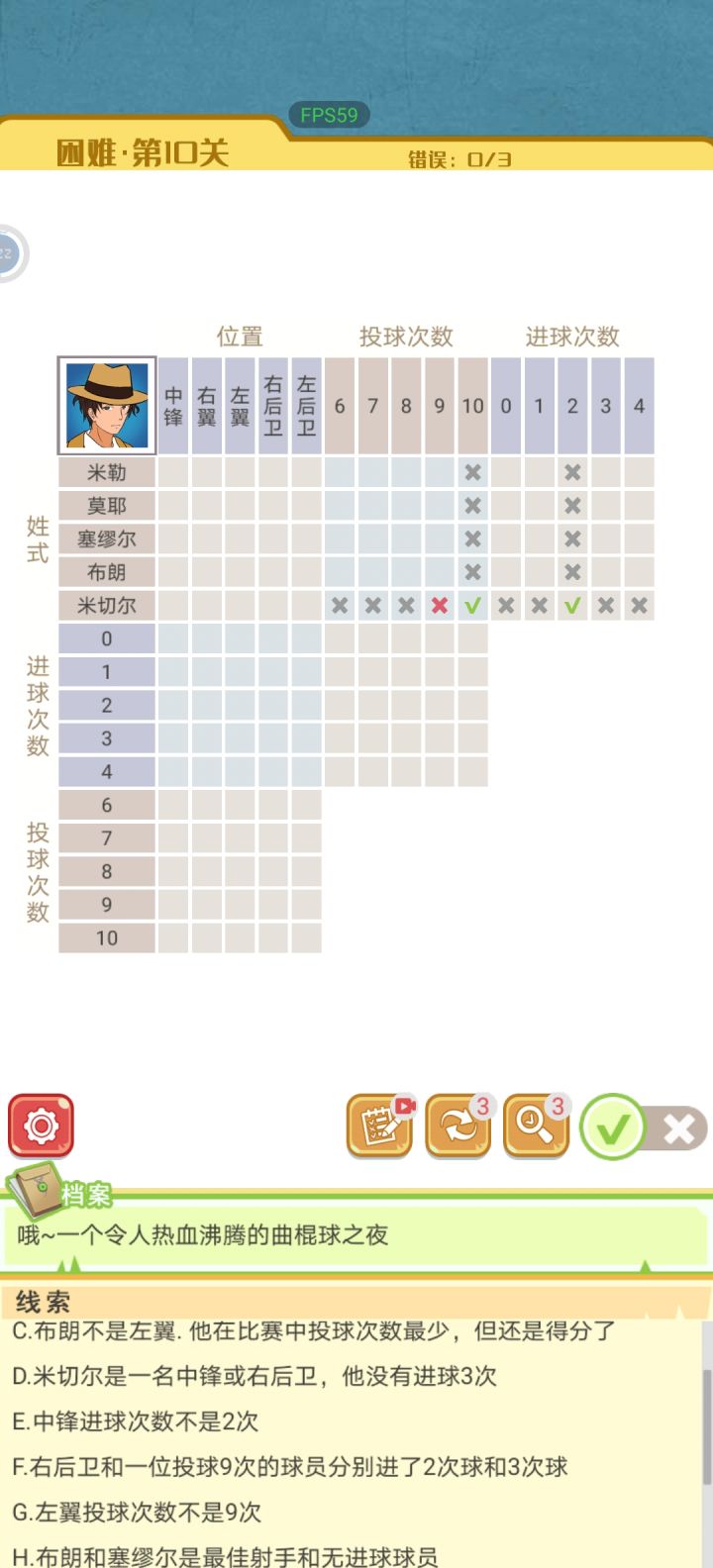Select the 位置 column group header
This screenshot has width=713, height=1568.
(241, 337)
